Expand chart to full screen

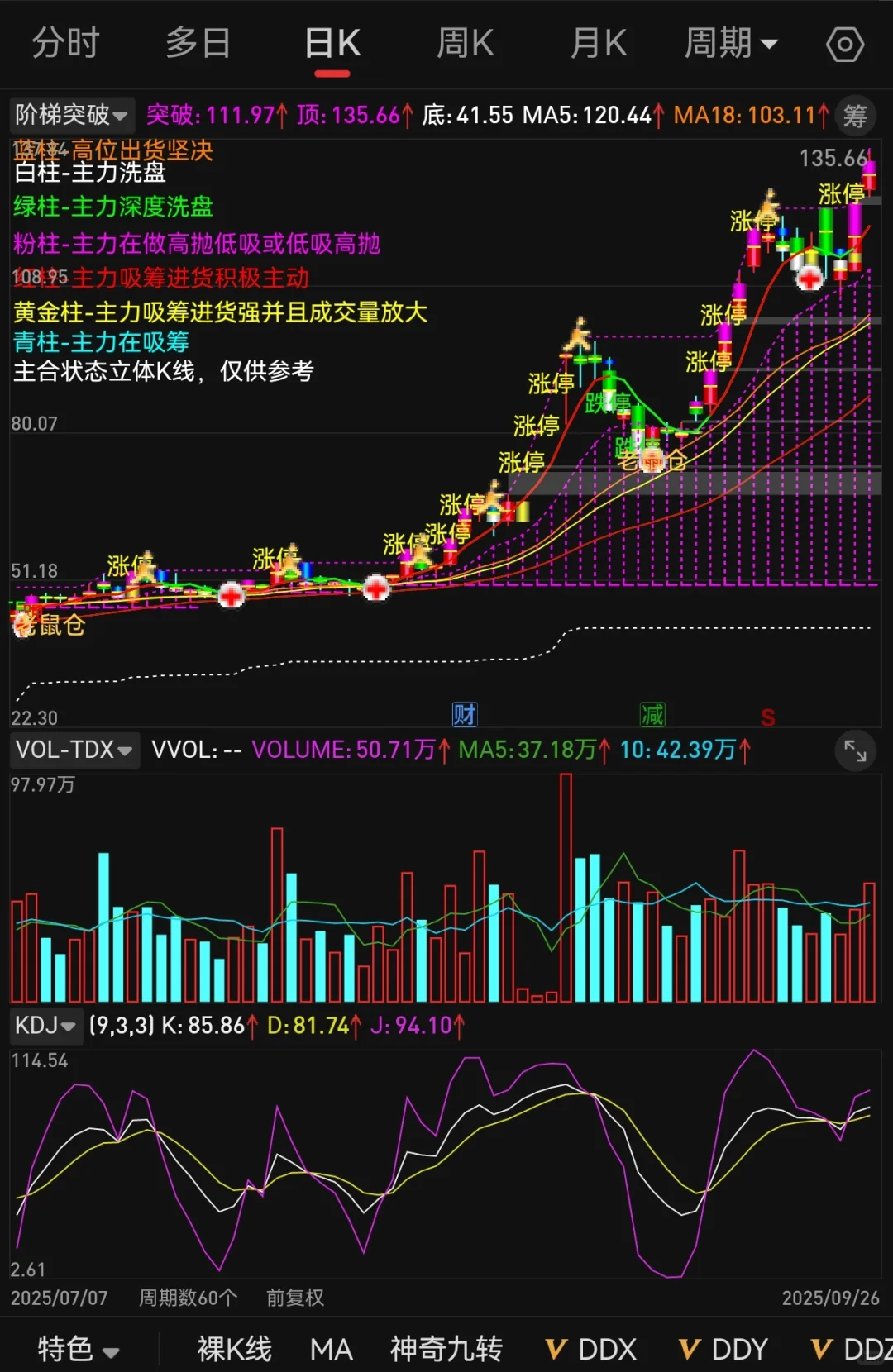[x=855, y=750]
